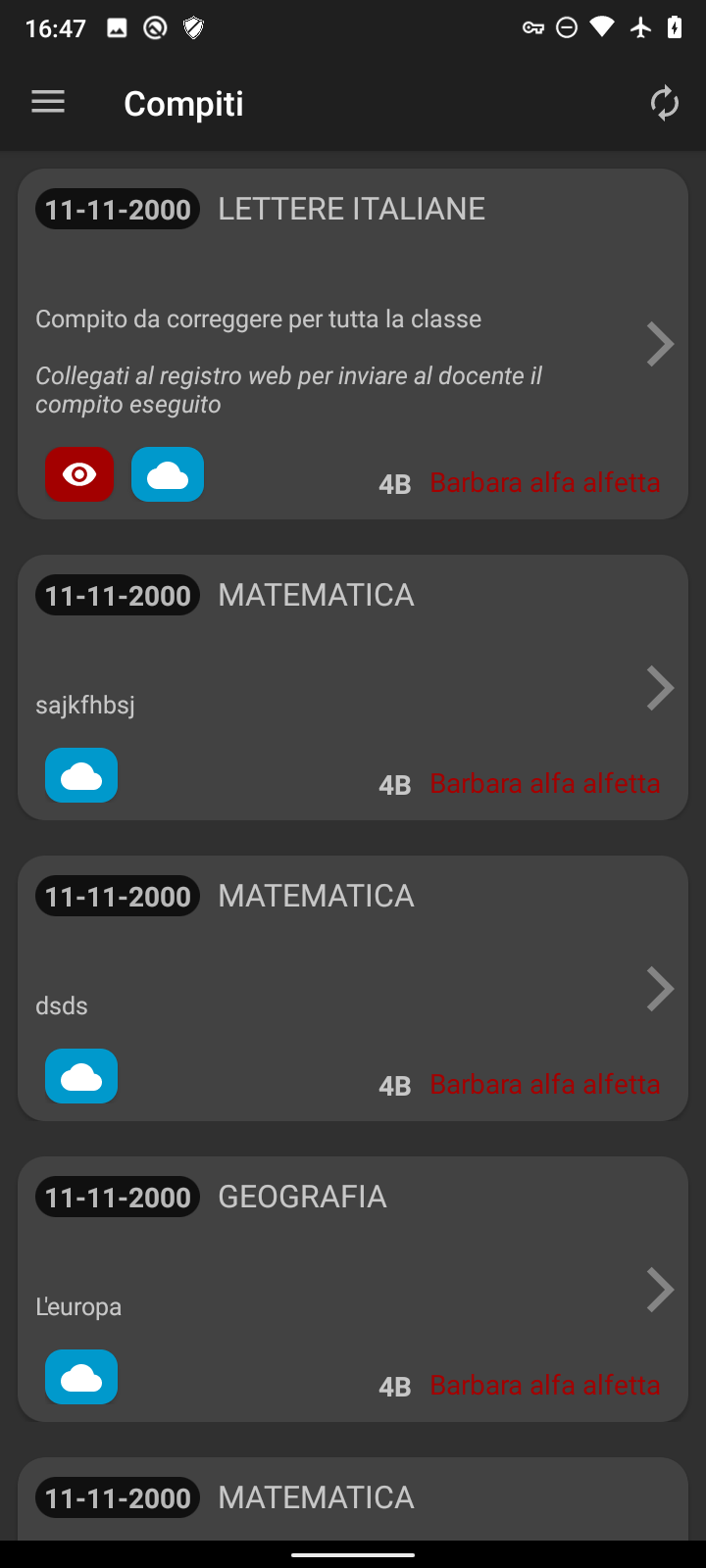Open the GEOGRAFIA homework 'L'europa'
Image resolution: width=706 pixels, height=1568 pixels.
click(659, 1290)
